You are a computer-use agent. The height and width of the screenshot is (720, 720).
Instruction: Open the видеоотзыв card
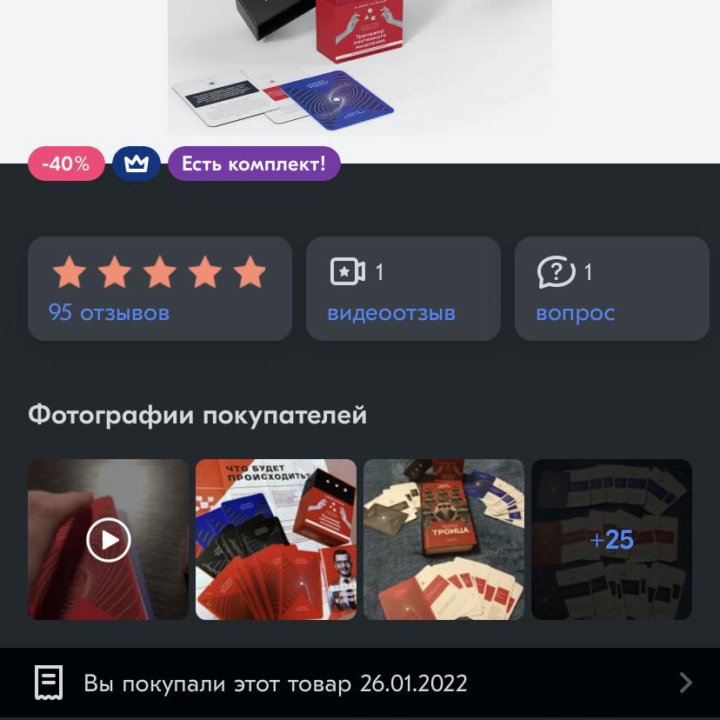coord(402,288)
